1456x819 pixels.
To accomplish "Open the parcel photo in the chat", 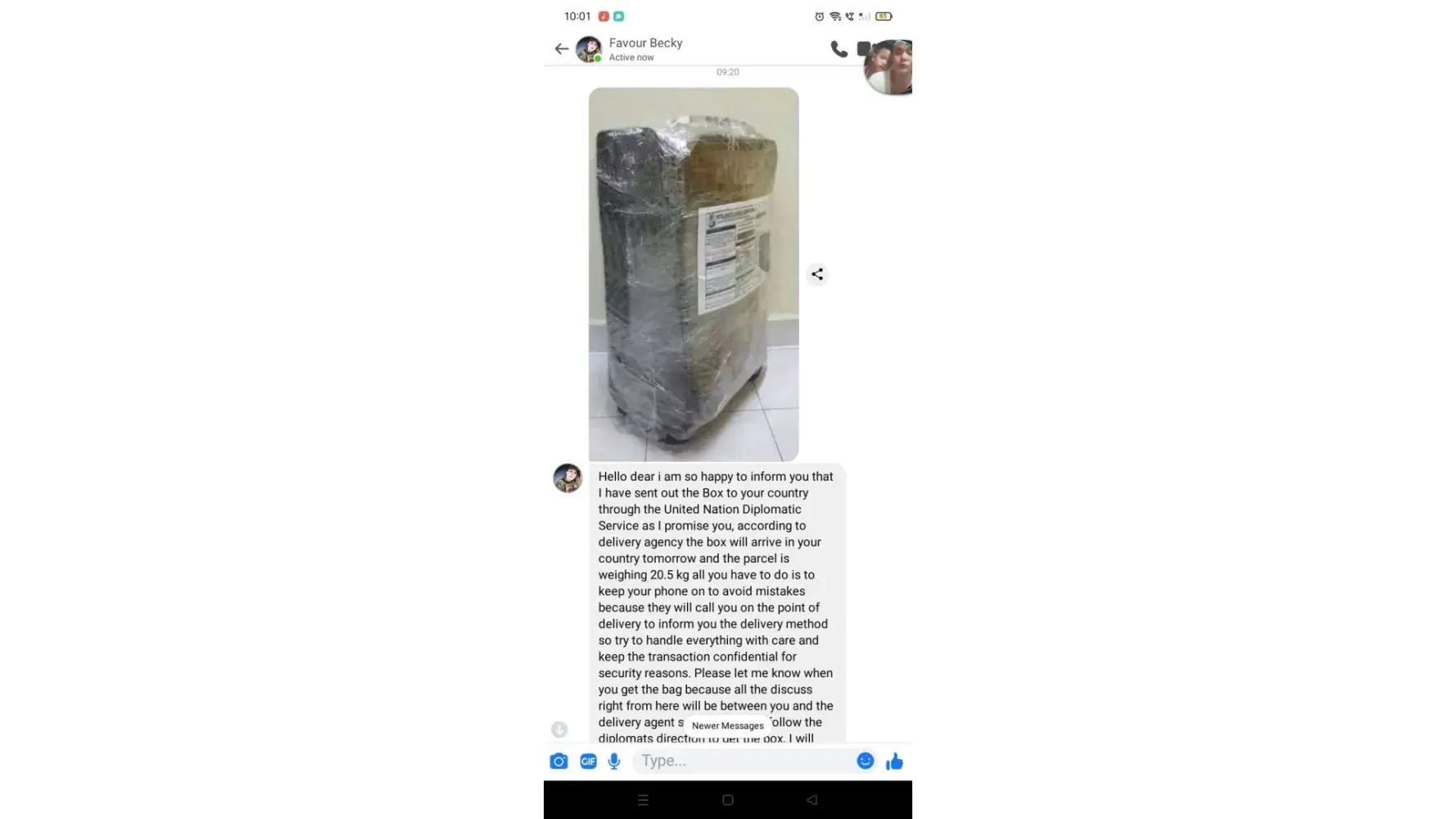I will [x=693, y=274].
